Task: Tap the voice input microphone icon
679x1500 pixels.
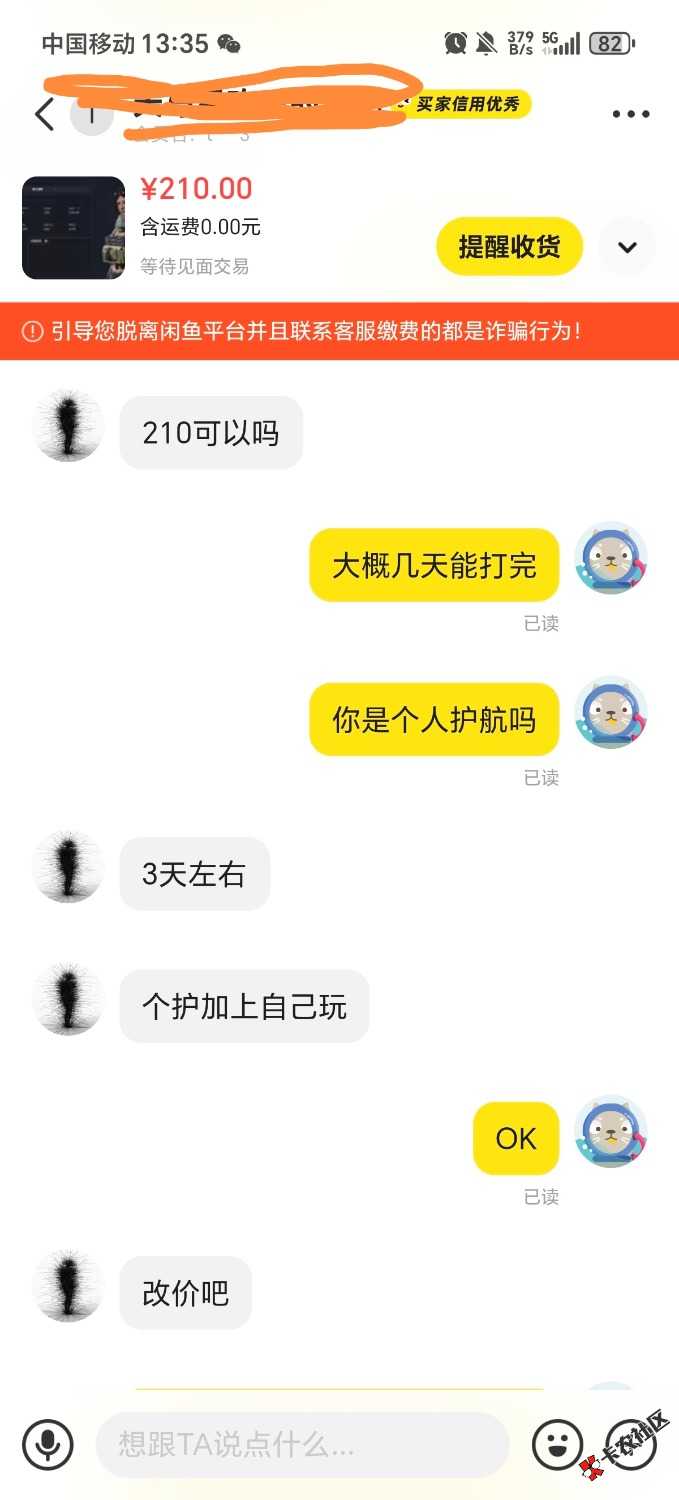Action: pyautogui.click(x=47, y=1444)
